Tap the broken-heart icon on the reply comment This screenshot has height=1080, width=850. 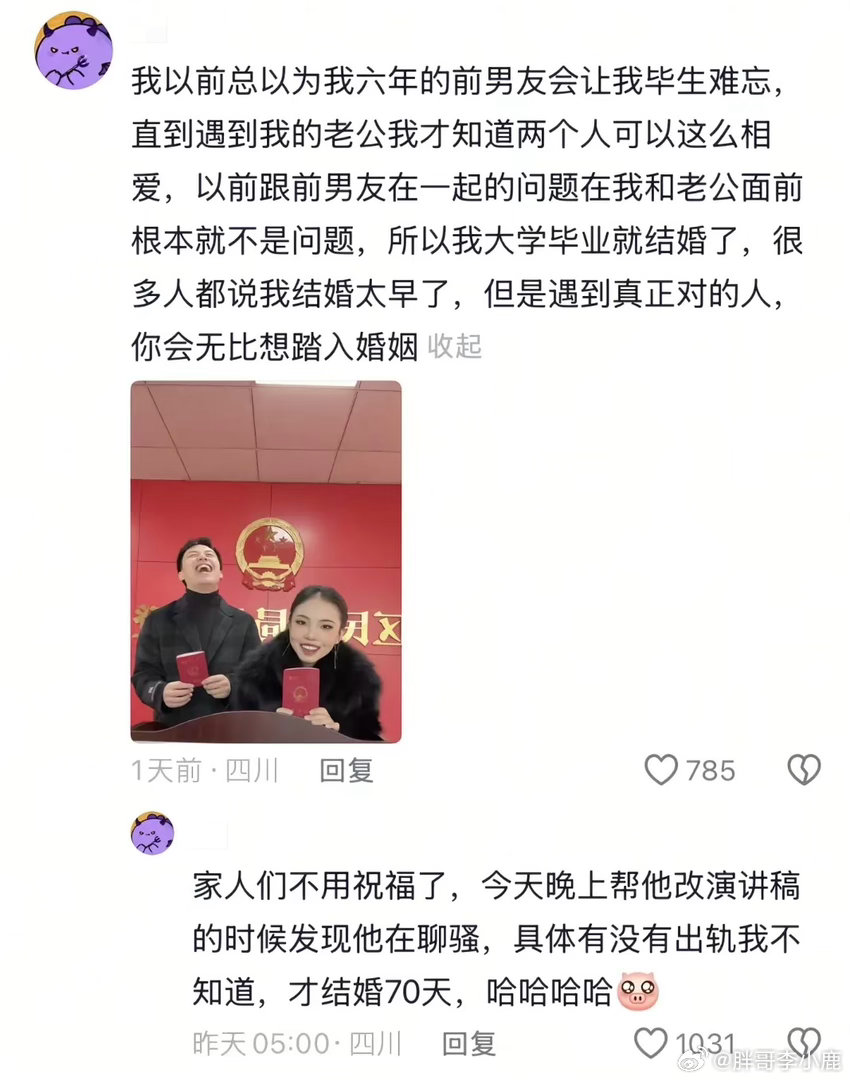pyautogui.click(x=803, y=1042)
